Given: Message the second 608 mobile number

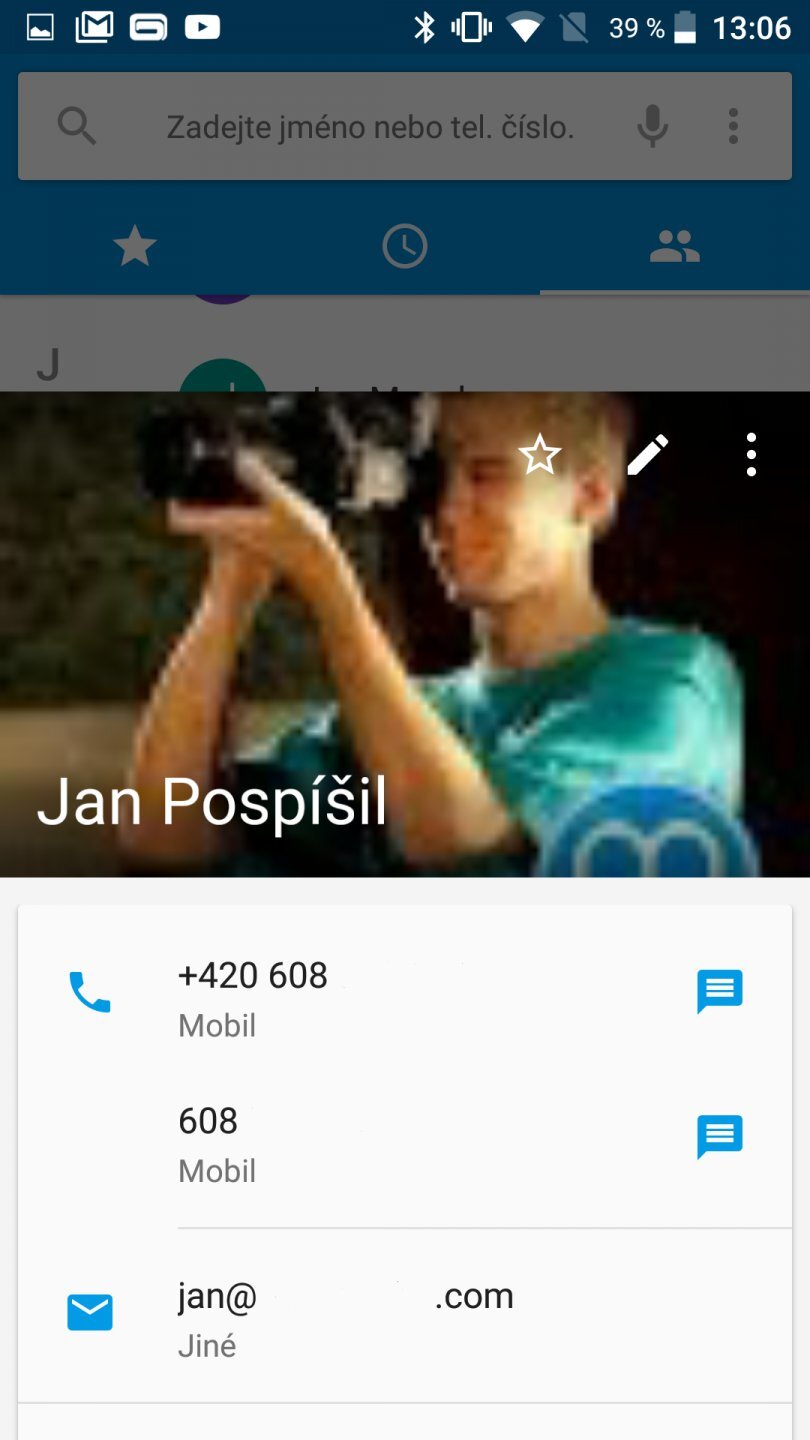Looking at the screenshot, I should 720,1137.
